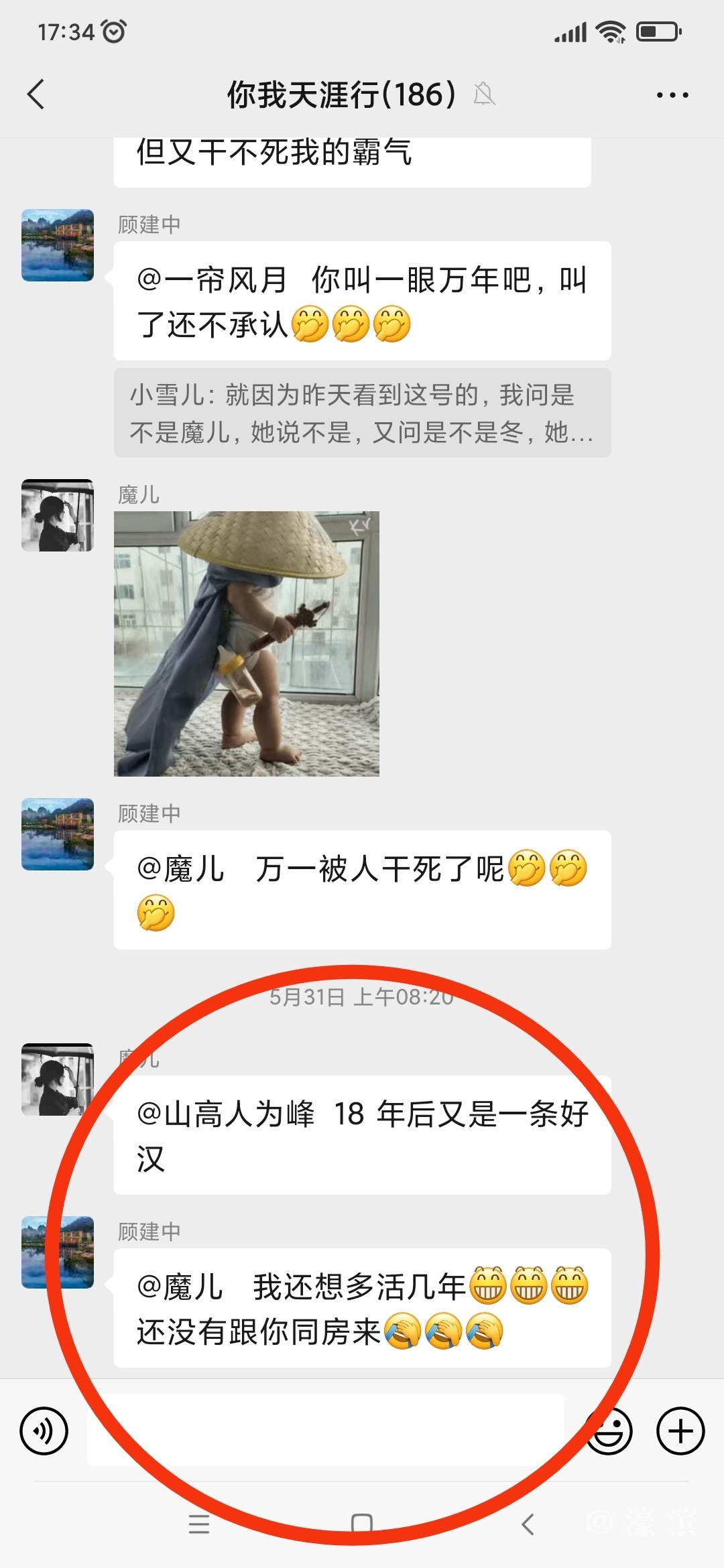
Task: Open the group chat overflow menu
Action: click(x=672, y=95)
